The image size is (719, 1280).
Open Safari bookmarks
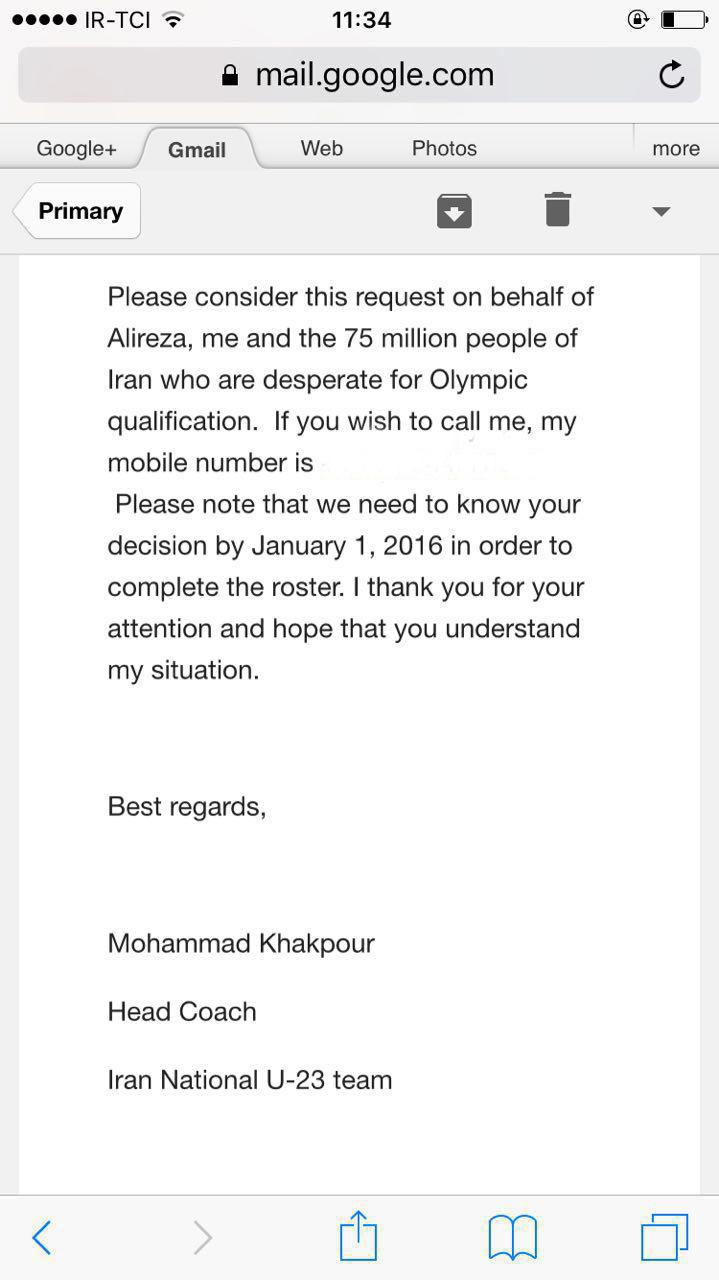point(512,1238)
